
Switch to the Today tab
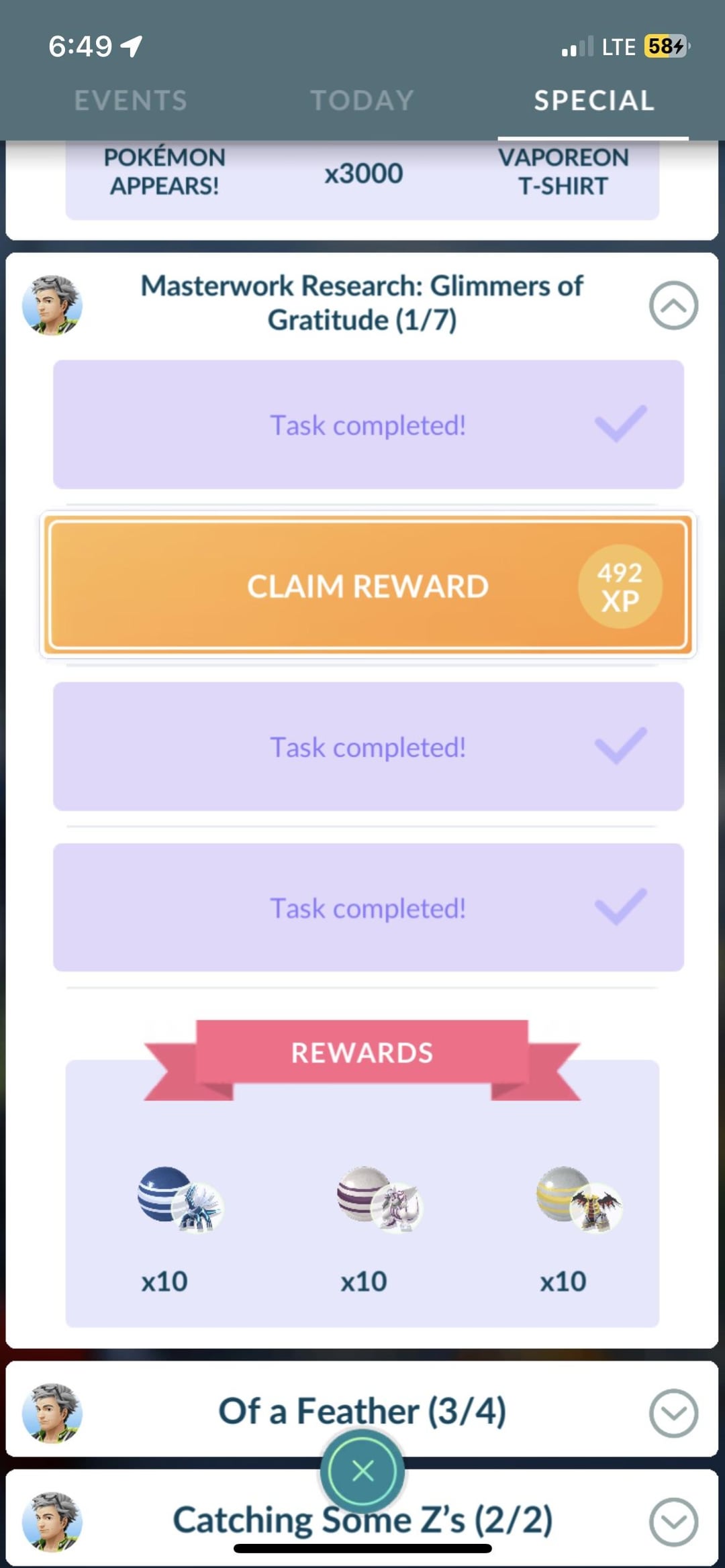[x=362, y=101]
